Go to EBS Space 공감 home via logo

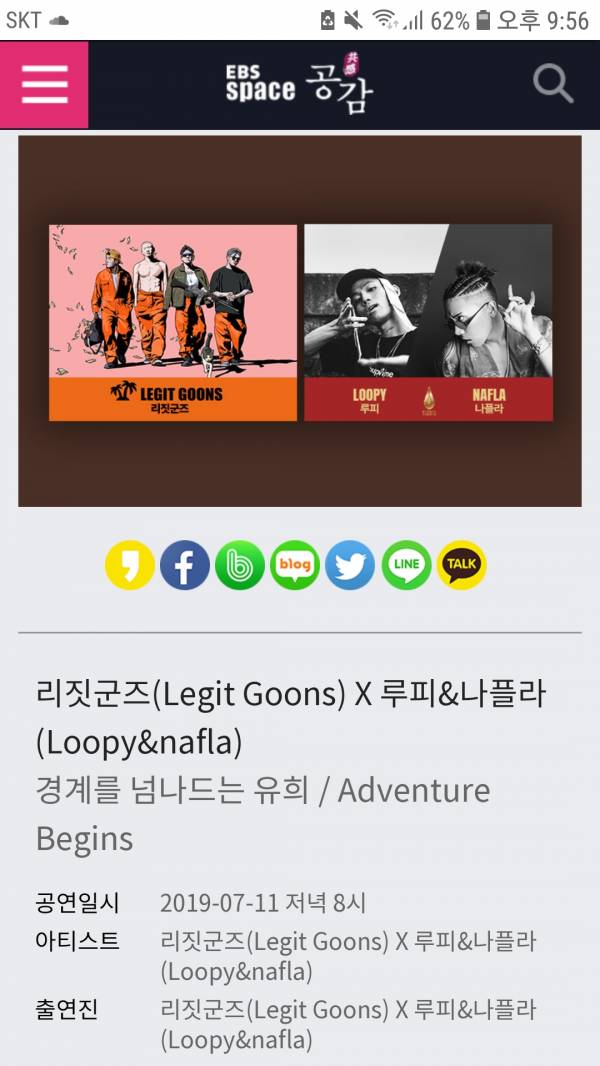(298, 84)
